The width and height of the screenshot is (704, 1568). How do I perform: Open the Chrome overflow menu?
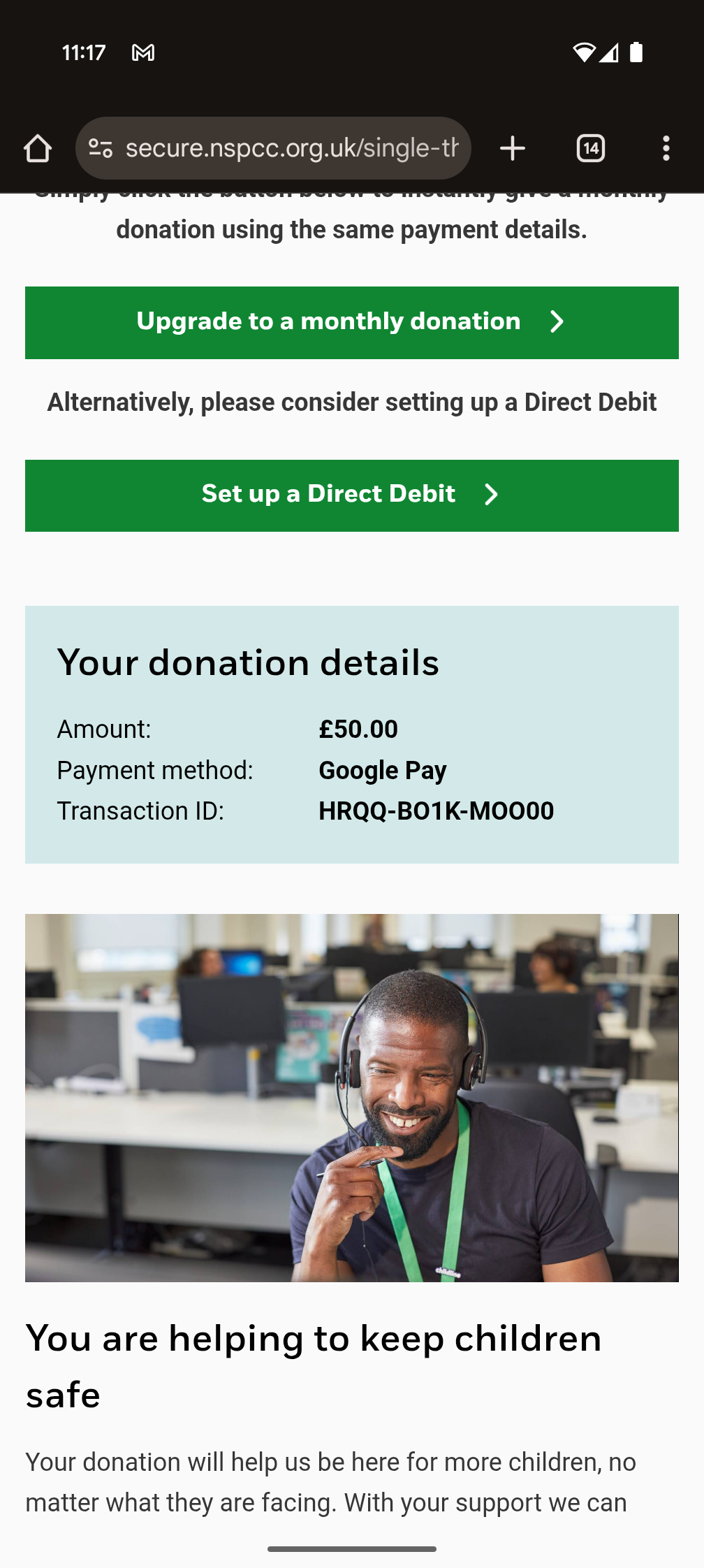pyautogui.click(x=666, y=149)
